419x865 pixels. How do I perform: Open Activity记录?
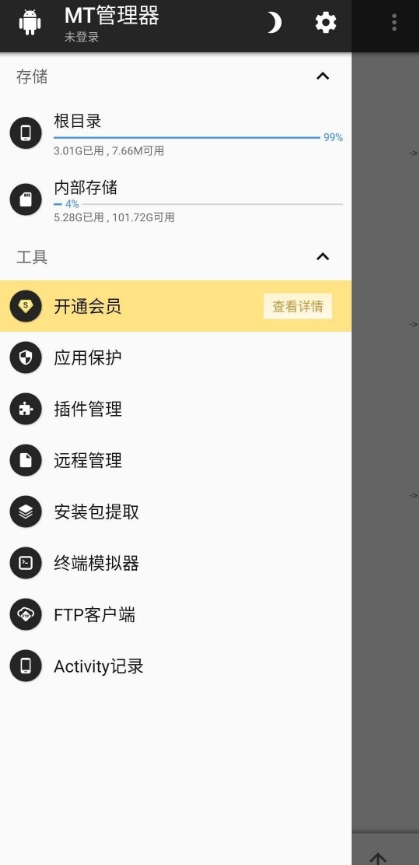(x=176, y=666)
